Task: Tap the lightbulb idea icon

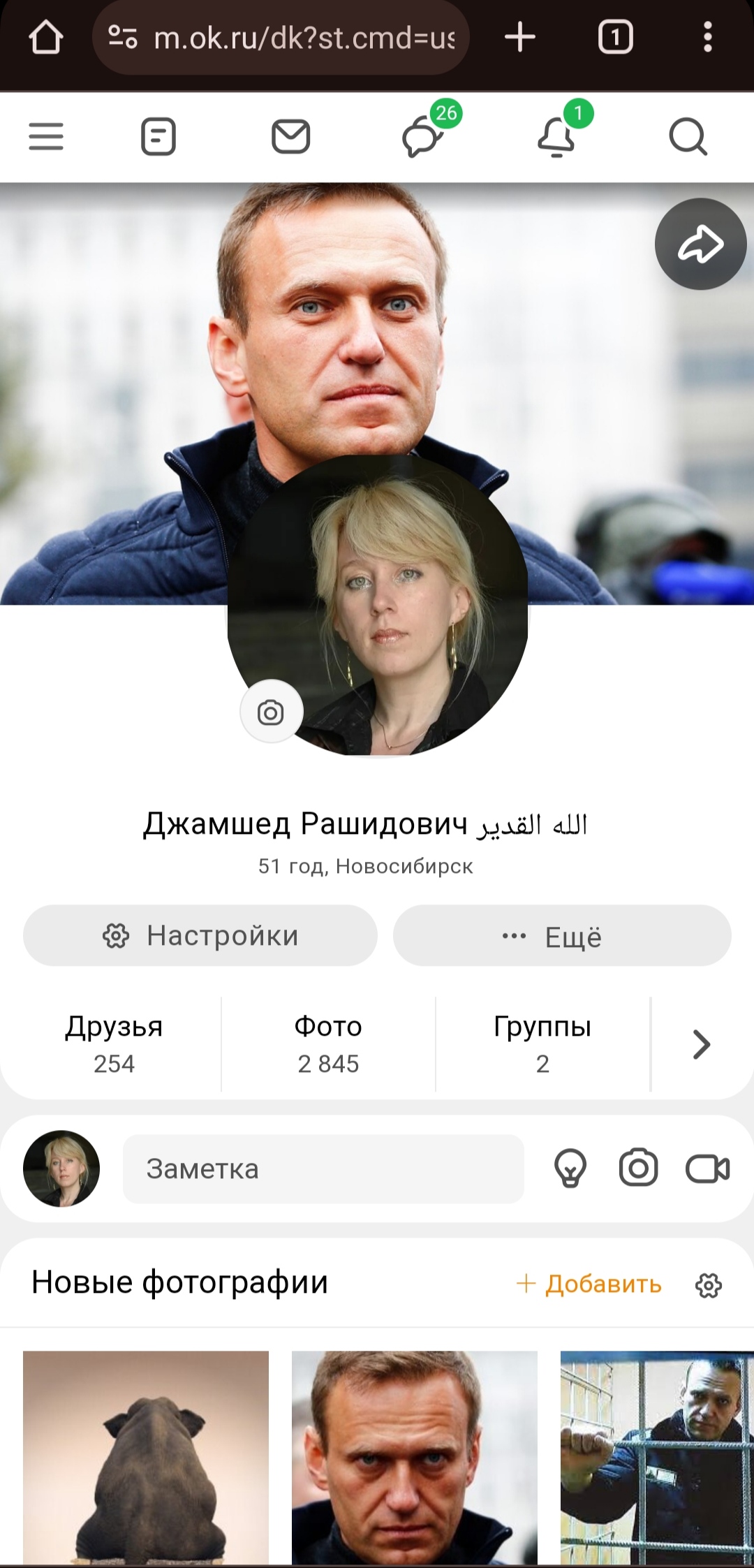Action: [570, 1168]
